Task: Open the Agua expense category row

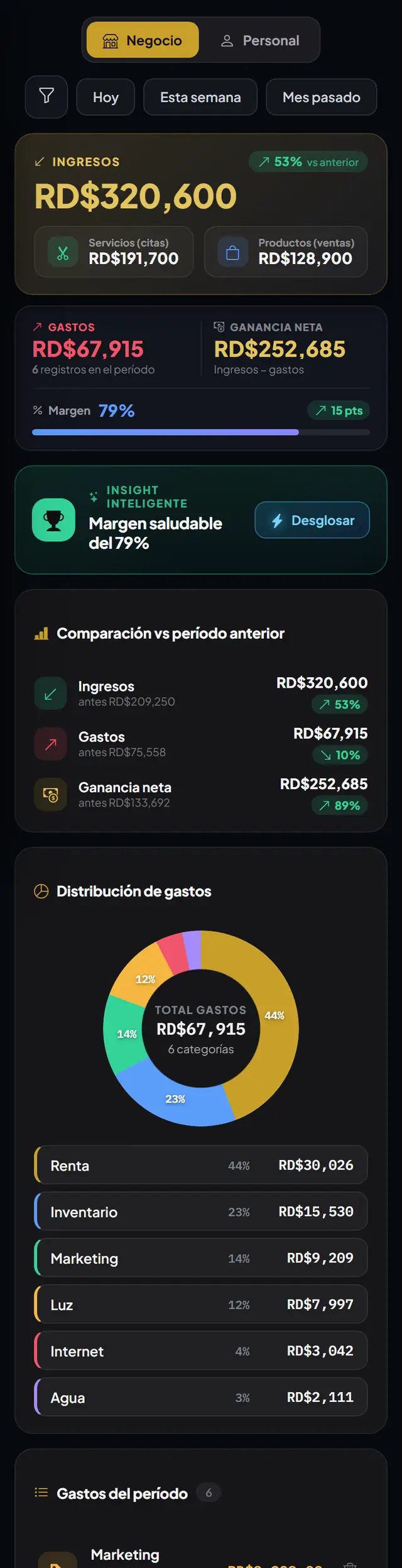Action: click(201, 1398)
